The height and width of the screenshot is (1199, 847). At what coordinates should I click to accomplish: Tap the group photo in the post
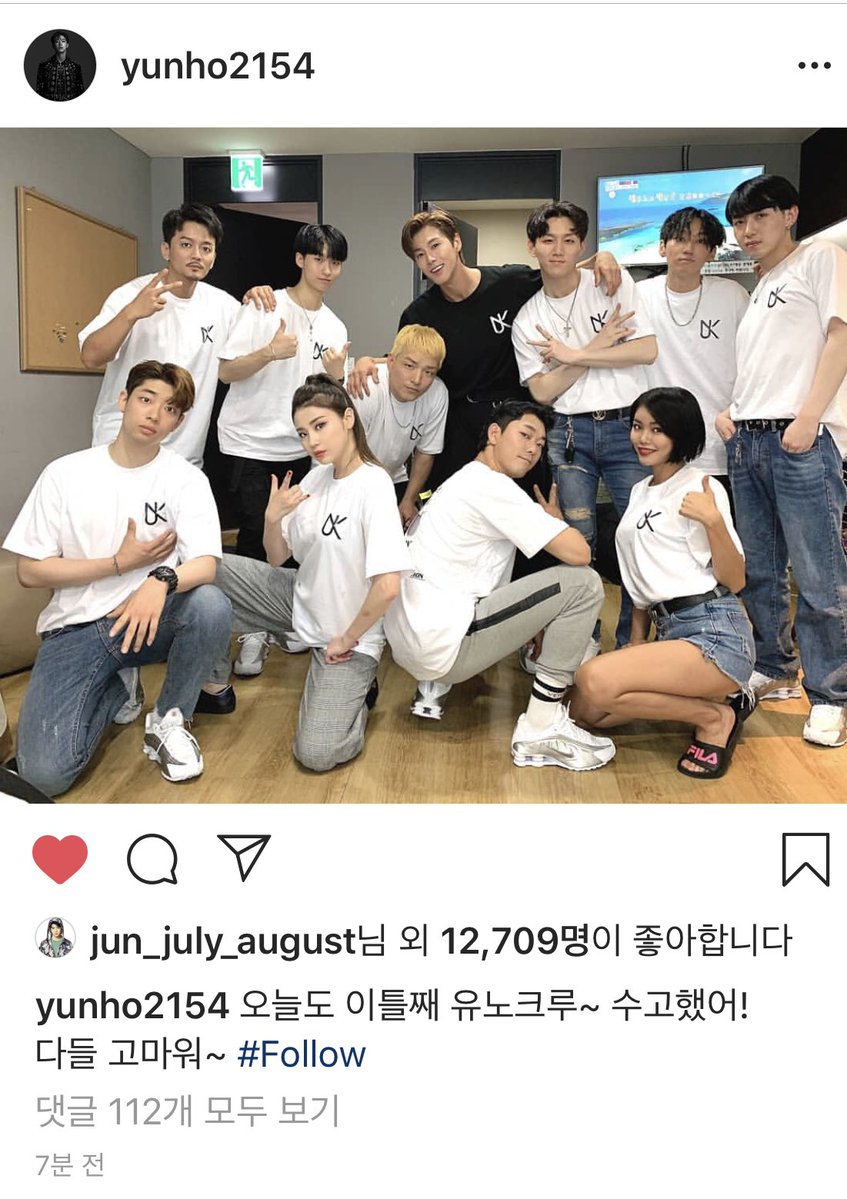tap(423, 465)
